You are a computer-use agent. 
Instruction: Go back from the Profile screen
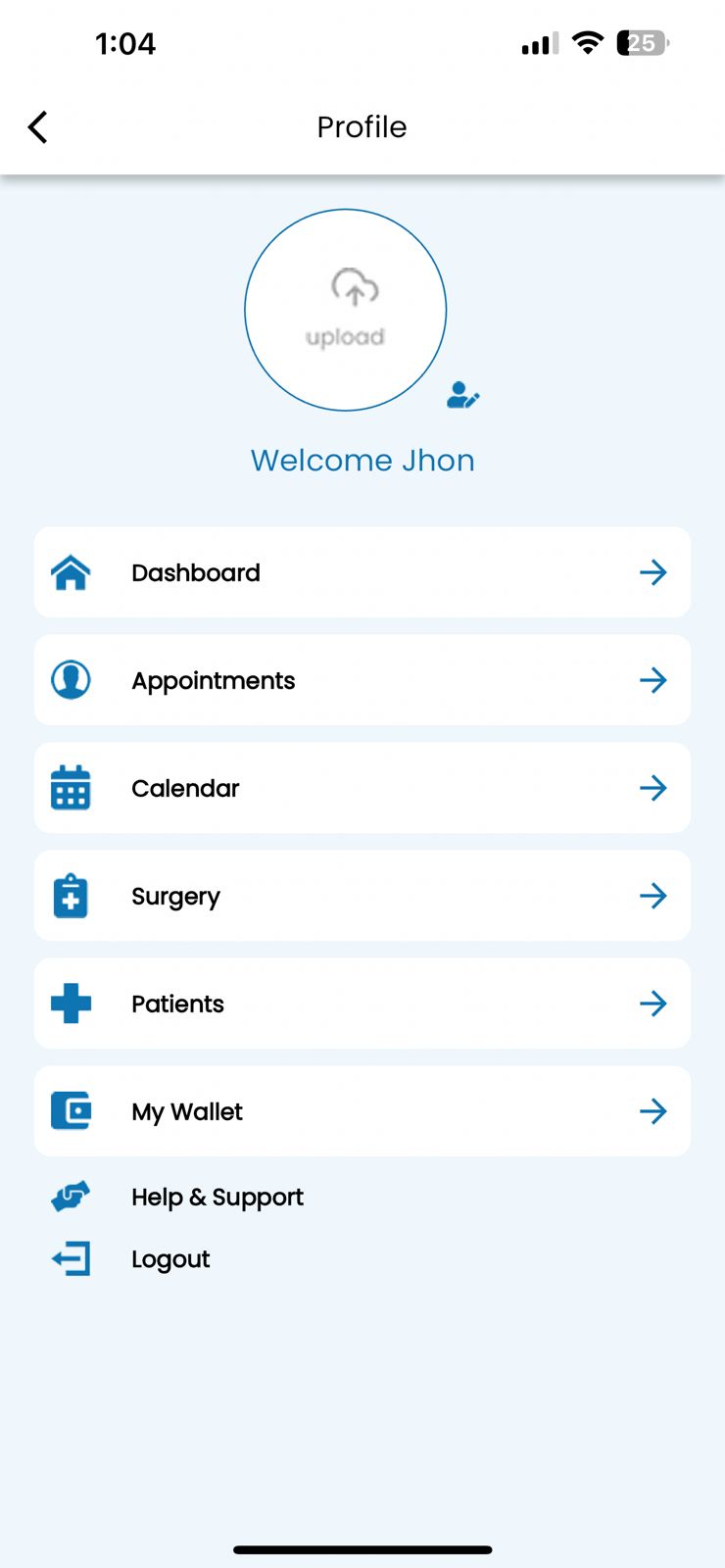tap(38, 127)
